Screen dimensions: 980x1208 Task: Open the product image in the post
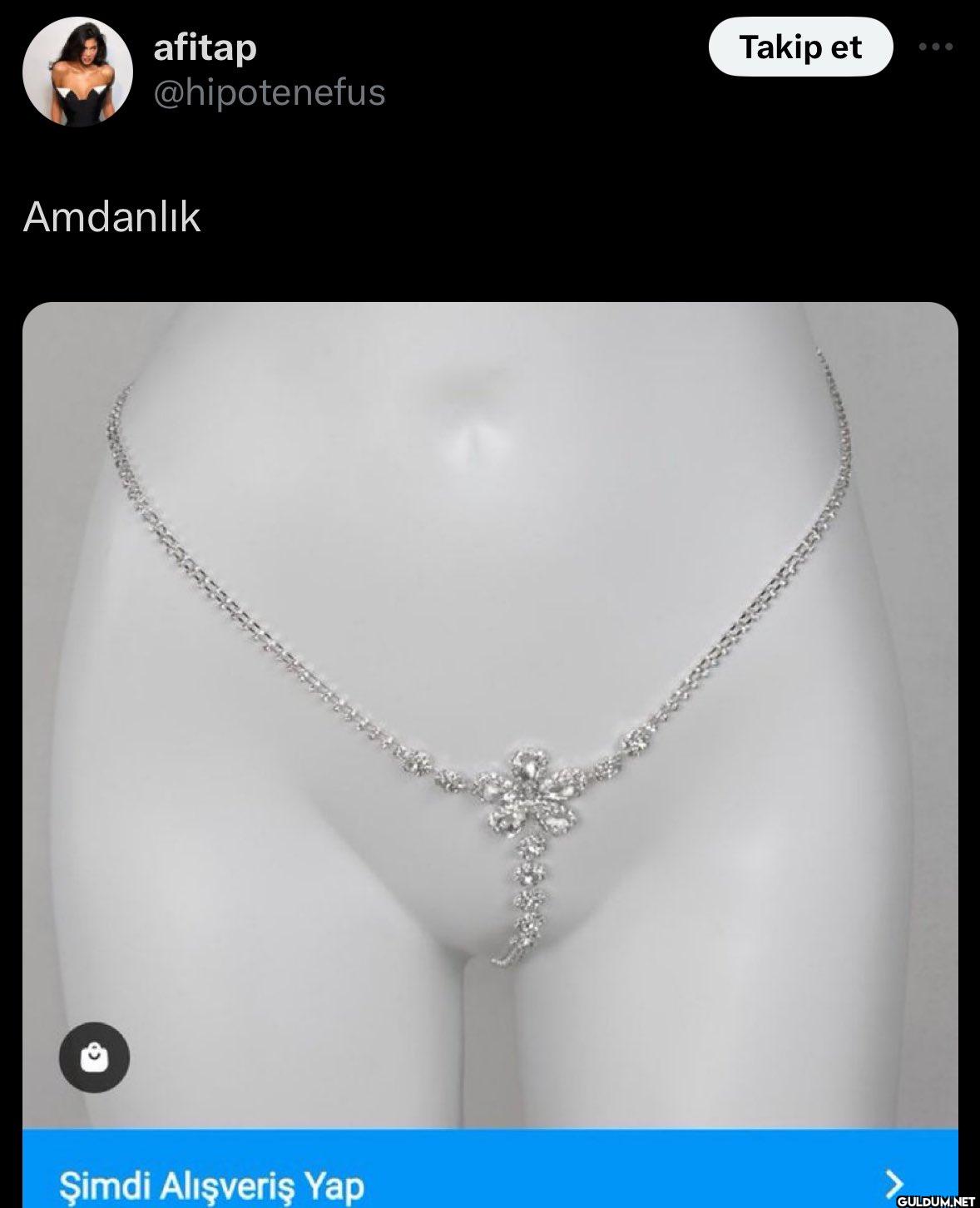[489, 666]
